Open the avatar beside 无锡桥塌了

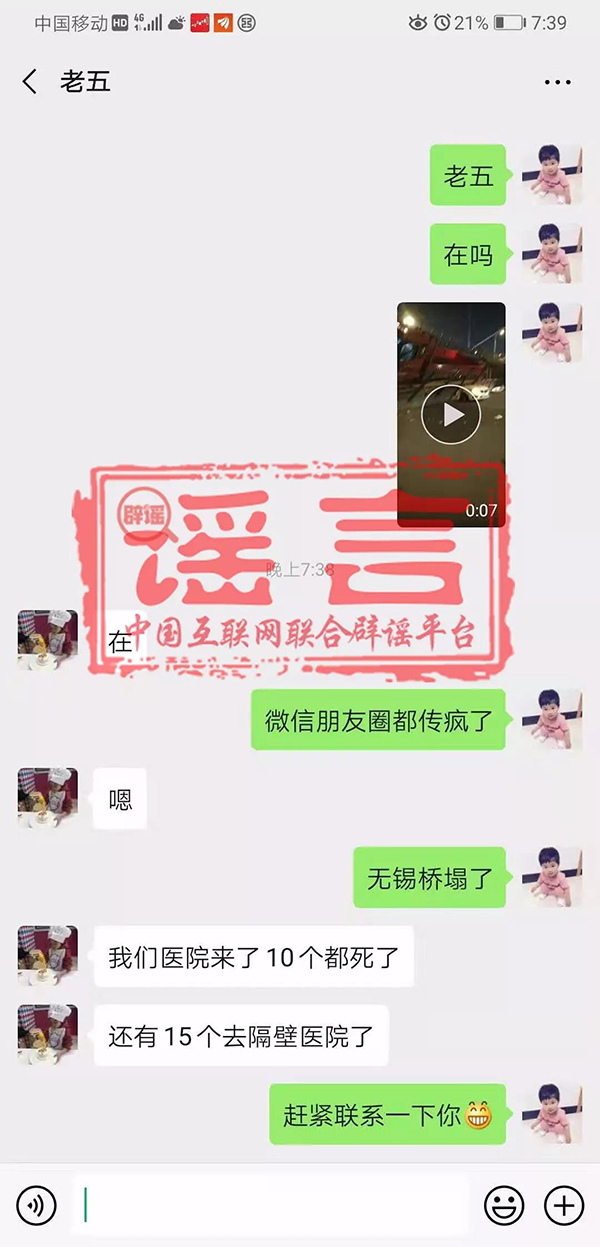(552, 877)
